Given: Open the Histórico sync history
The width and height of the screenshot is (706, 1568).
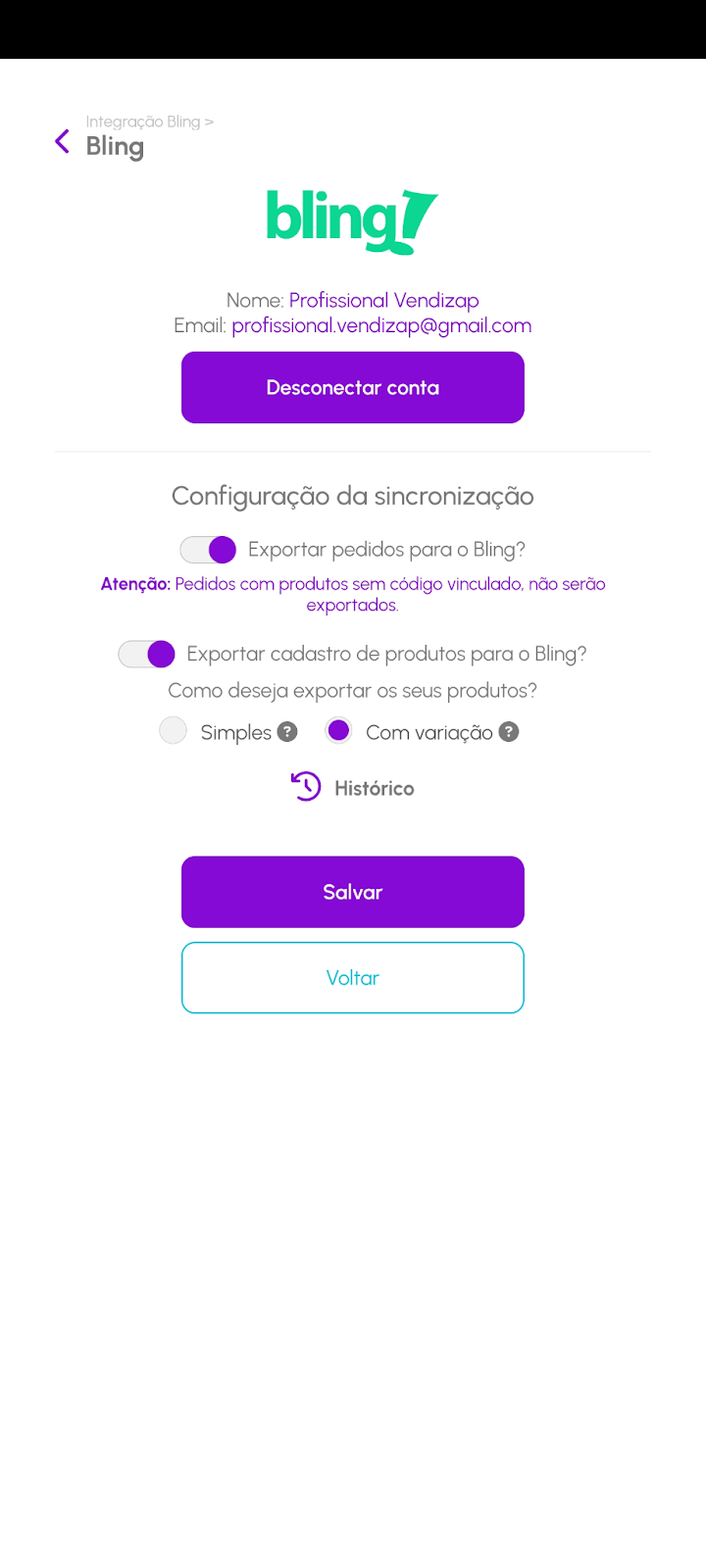Looking at the screenshot, I should [x=353, y=787].
